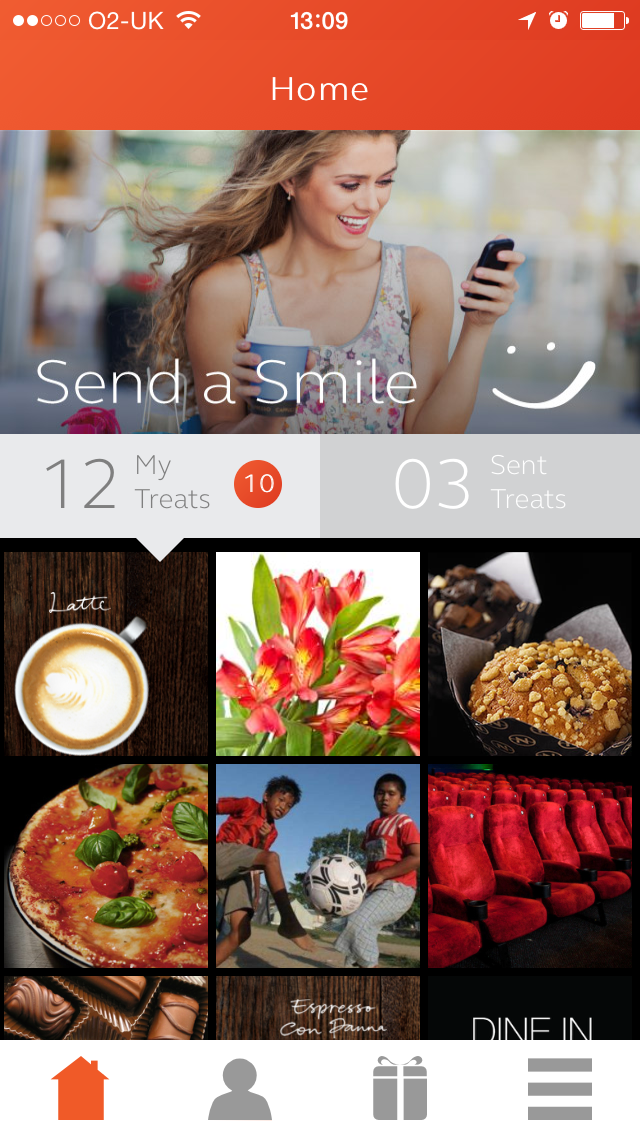640x1136 pixels.
Task: Open the football boys treat tile
Action: pos(317,866)
